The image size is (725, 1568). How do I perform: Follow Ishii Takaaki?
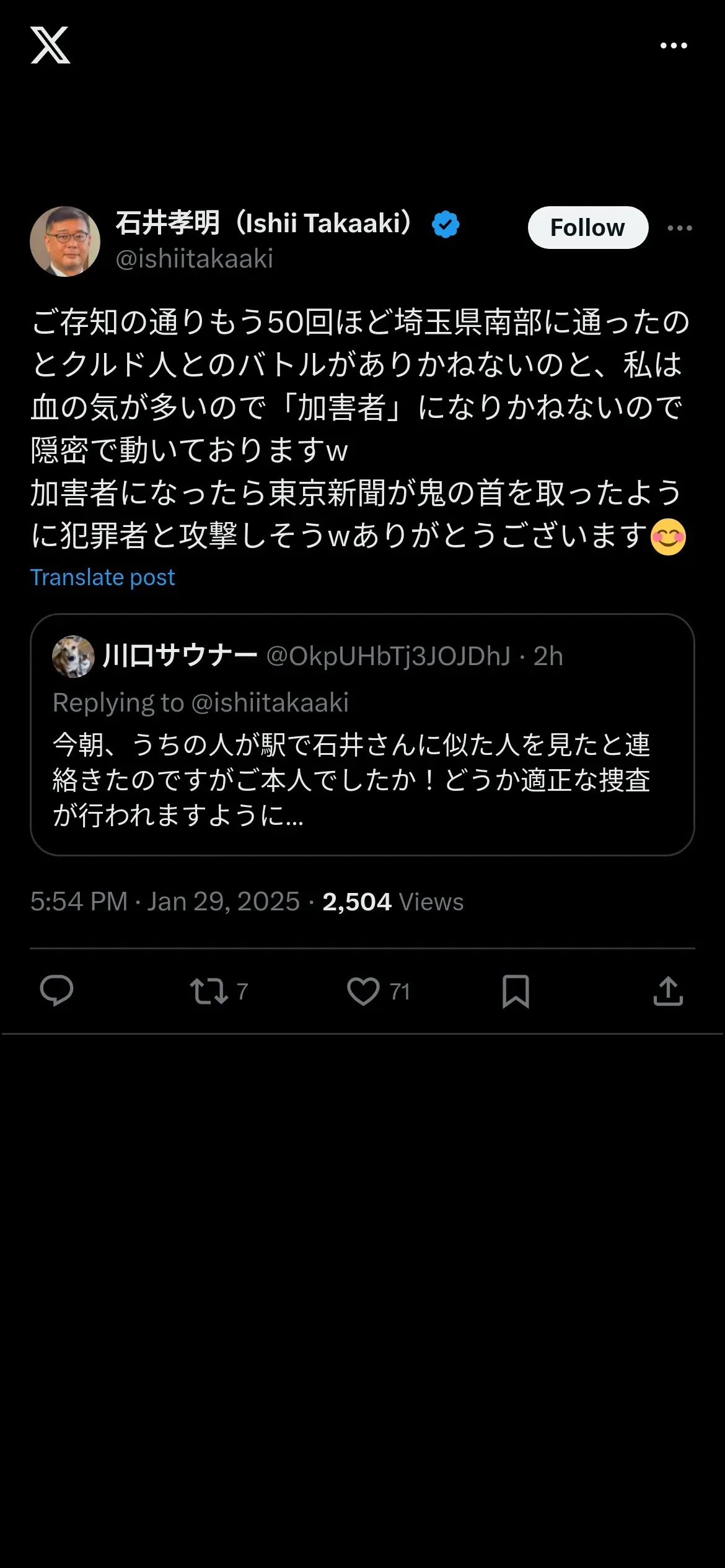(588, 227)
